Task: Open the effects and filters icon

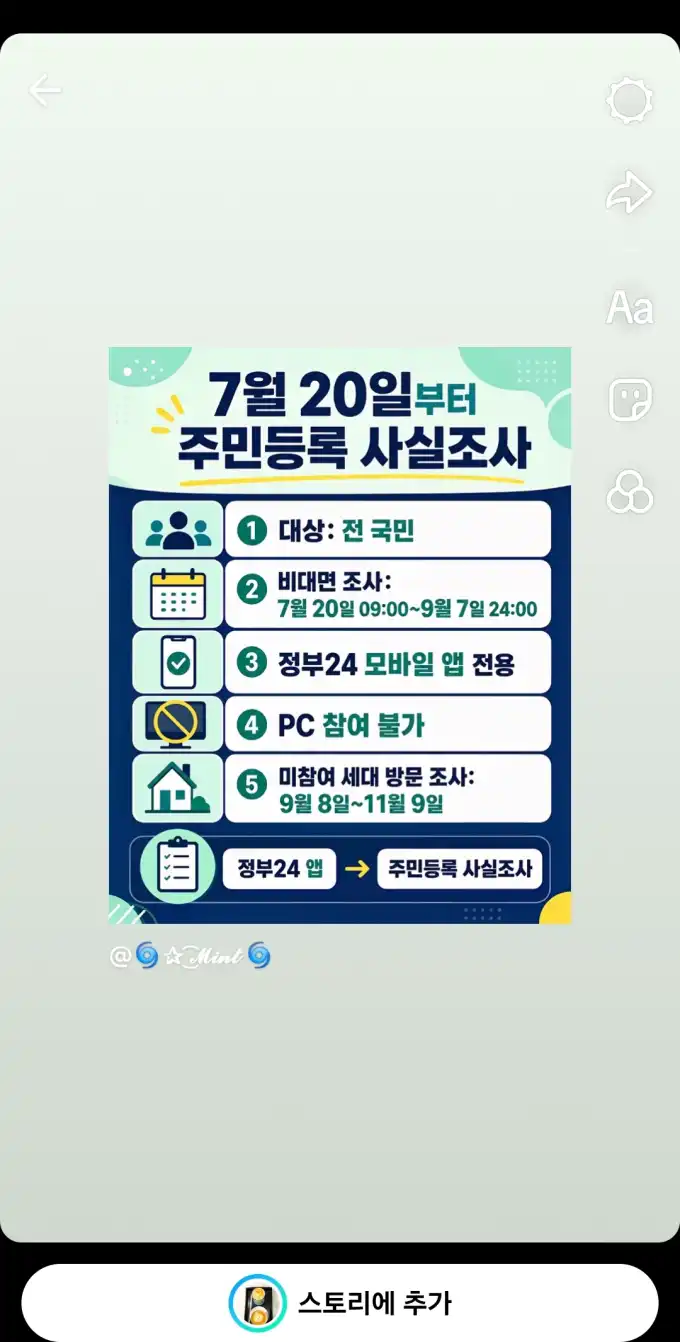Action: (630, 493)
